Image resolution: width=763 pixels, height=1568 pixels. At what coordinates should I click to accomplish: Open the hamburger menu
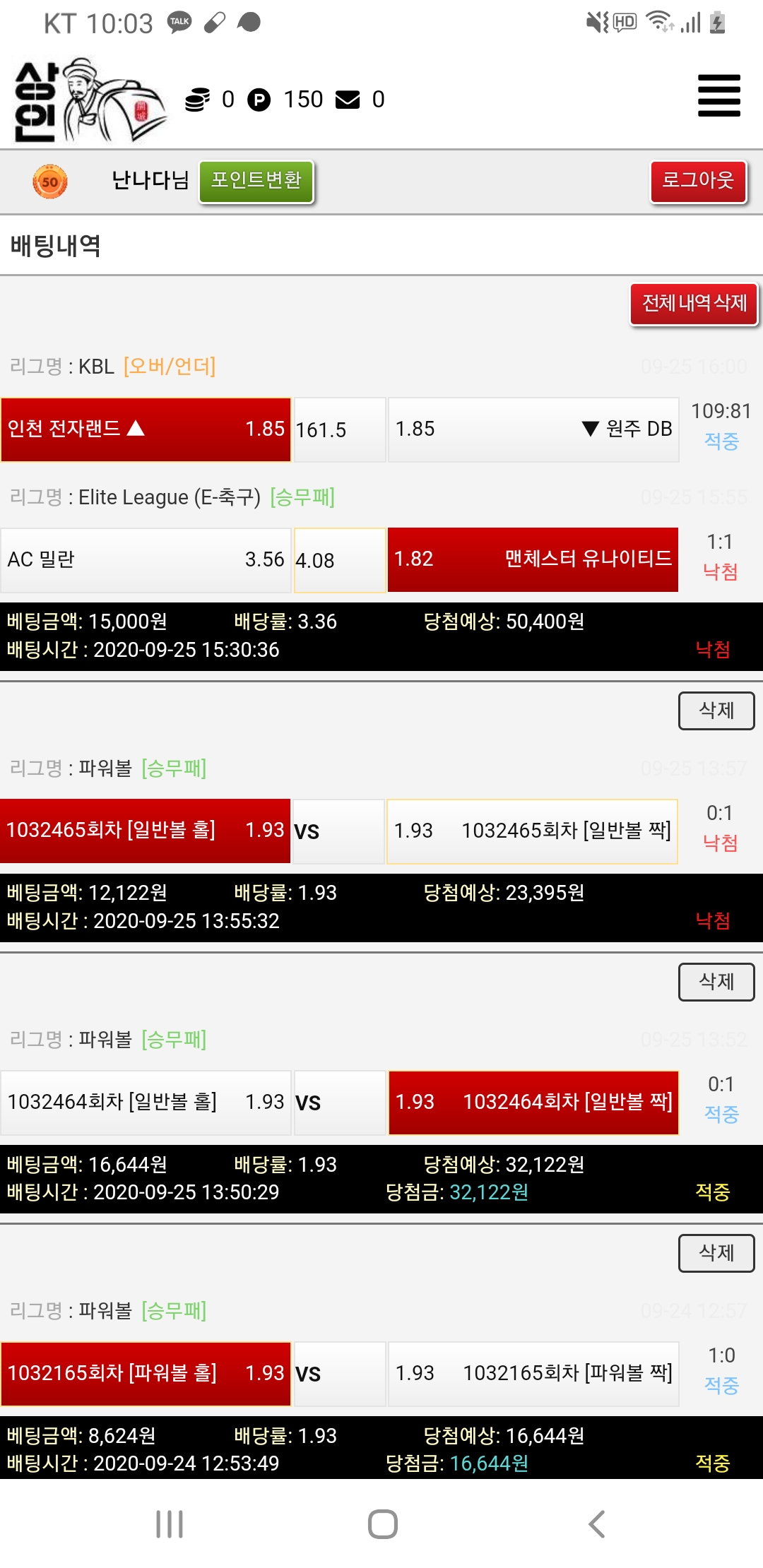point(718,95)
